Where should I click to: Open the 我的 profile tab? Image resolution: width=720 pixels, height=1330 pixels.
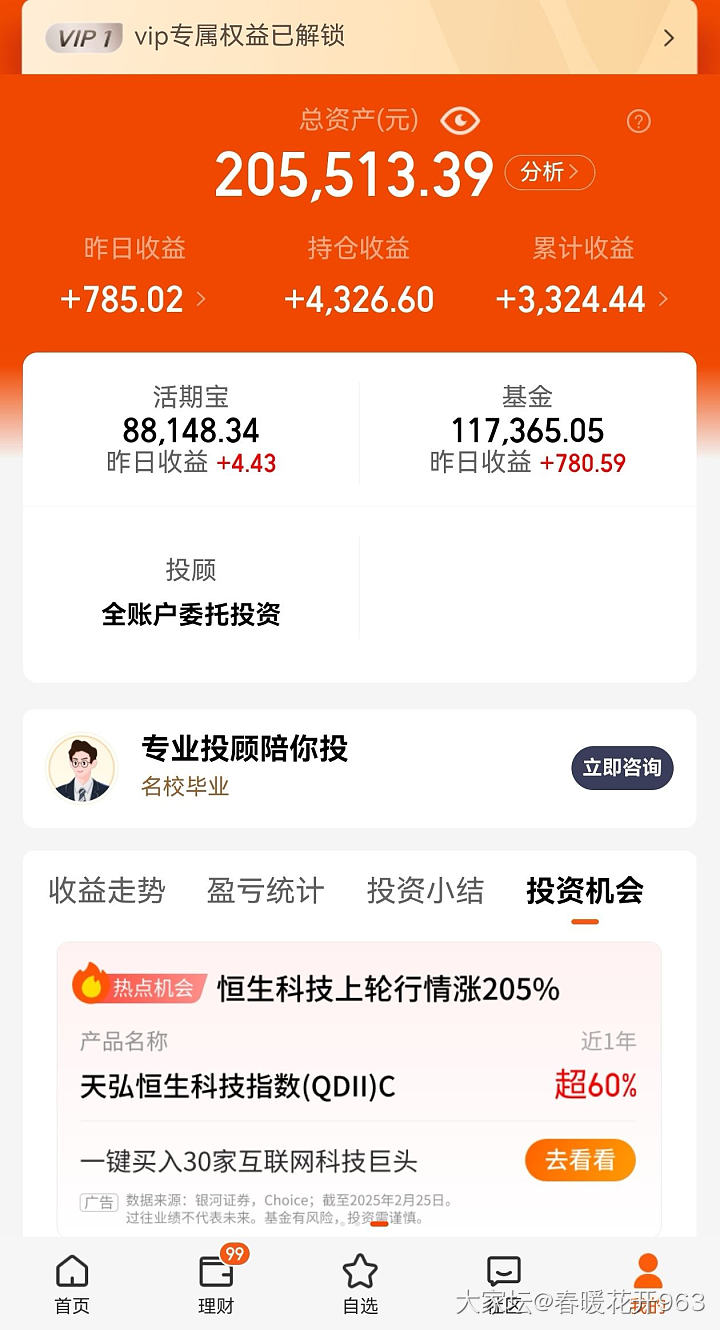tap(648, 1283)
